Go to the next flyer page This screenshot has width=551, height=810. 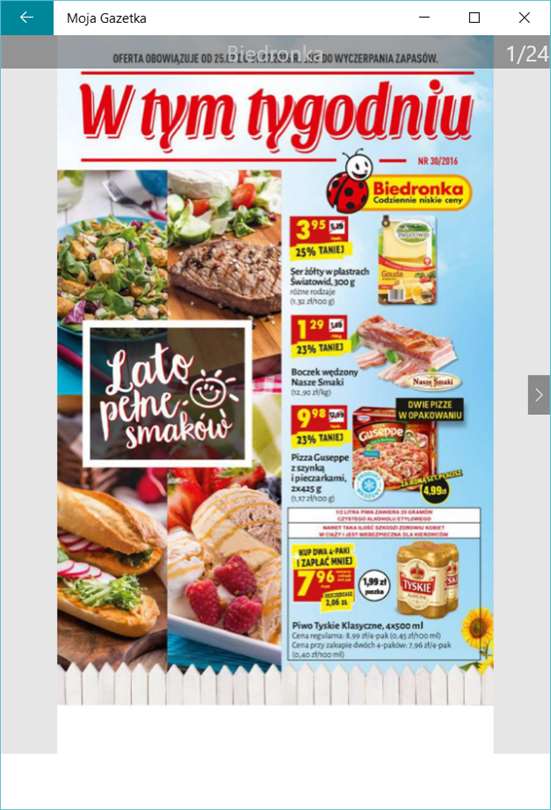tap(539, 395)
